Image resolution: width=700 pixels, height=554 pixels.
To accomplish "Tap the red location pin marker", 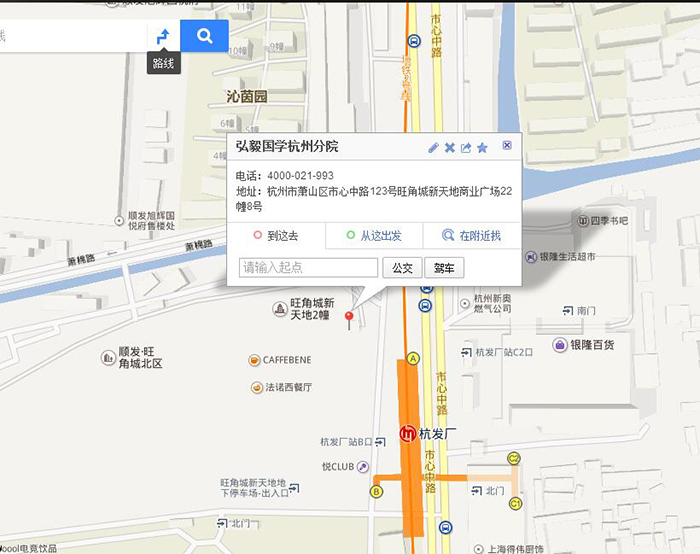I will [349, 319].
